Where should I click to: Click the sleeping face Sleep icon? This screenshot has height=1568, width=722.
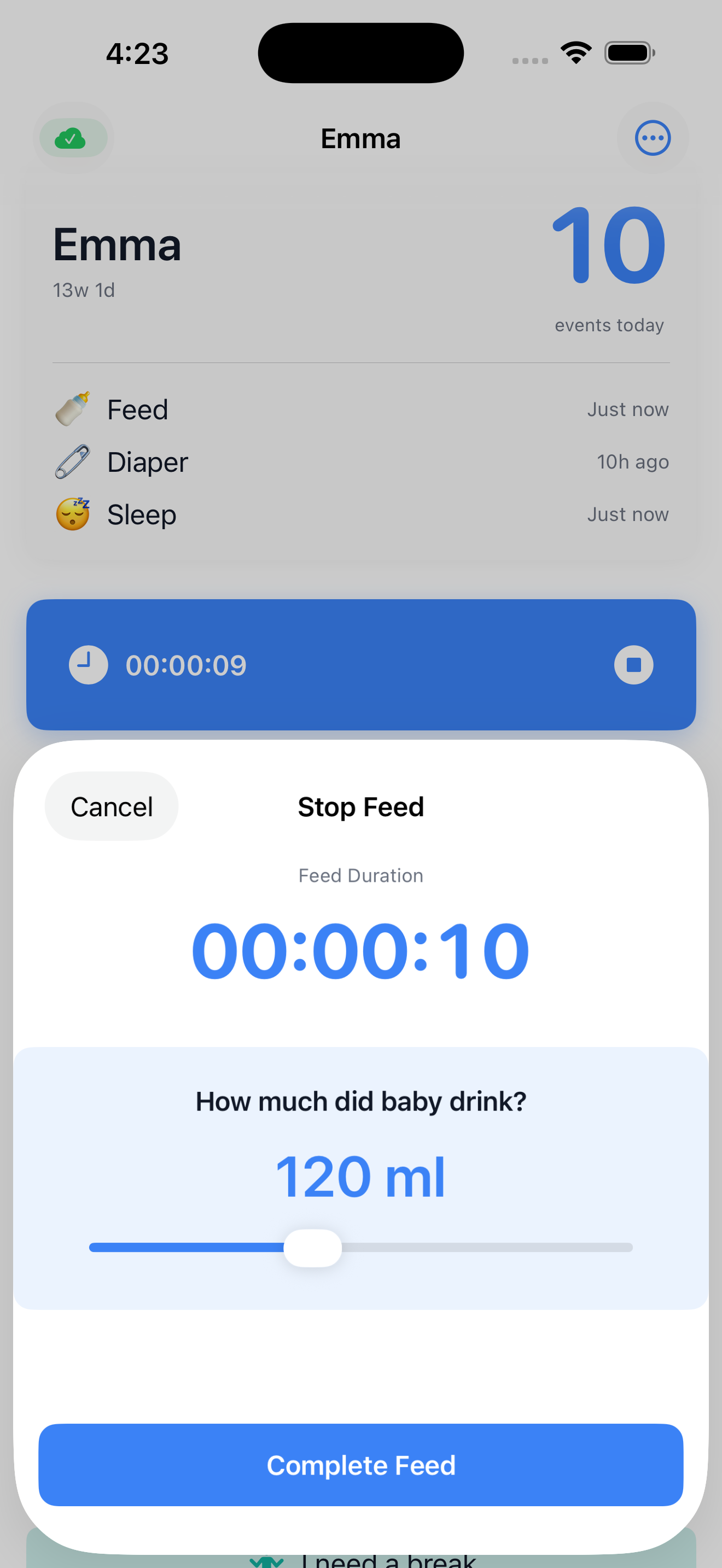pos(72,513)
